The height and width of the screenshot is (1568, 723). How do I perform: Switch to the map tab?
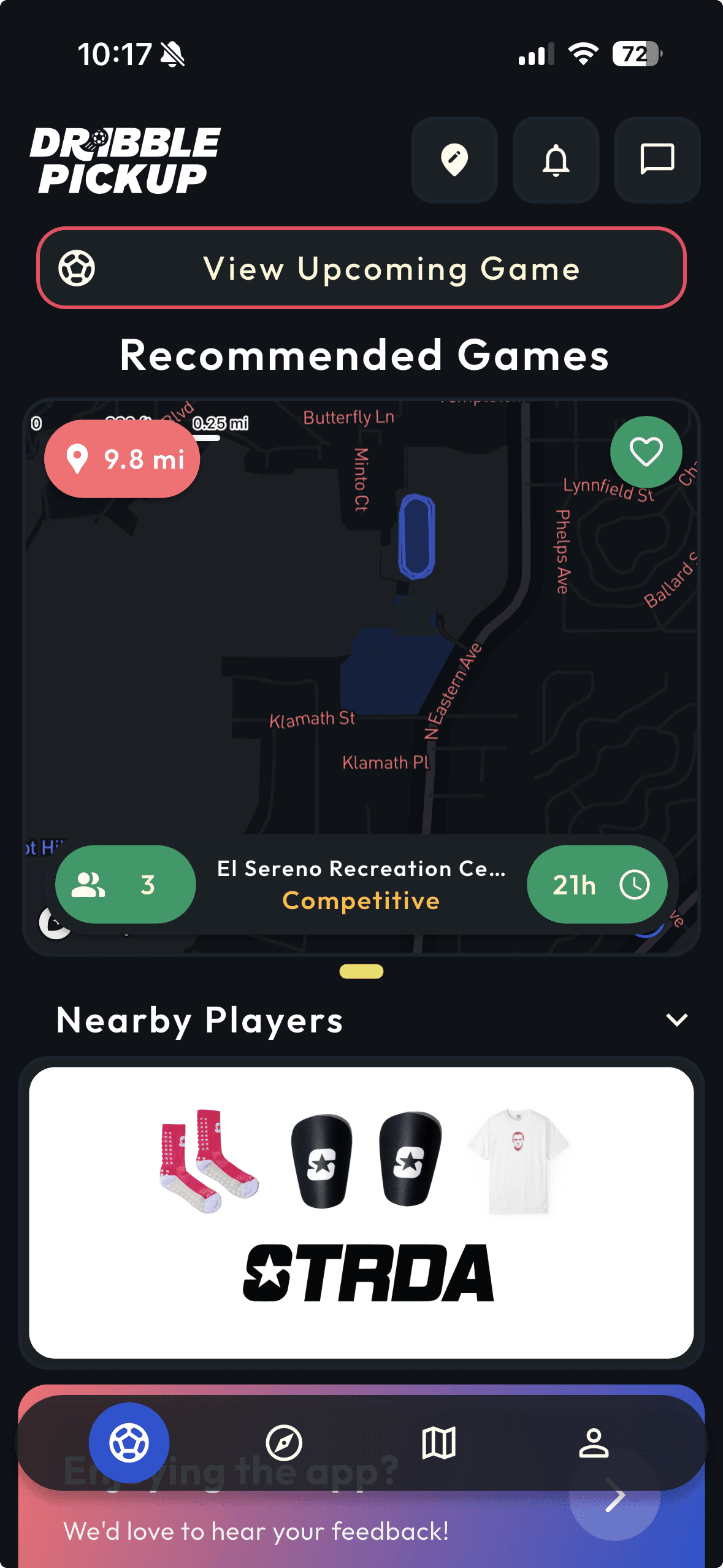438,1442
